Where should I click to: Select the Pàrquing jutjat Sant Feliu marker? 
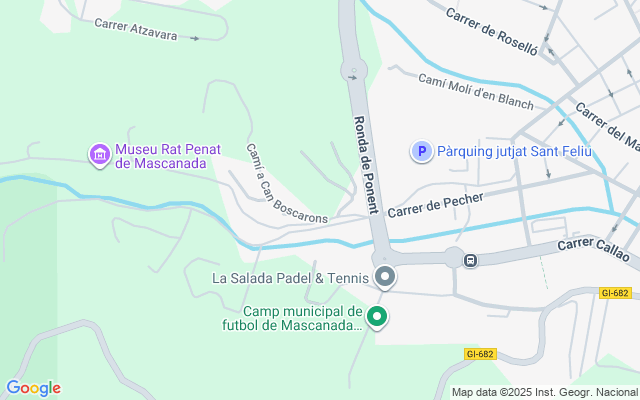tap(422, 152)
